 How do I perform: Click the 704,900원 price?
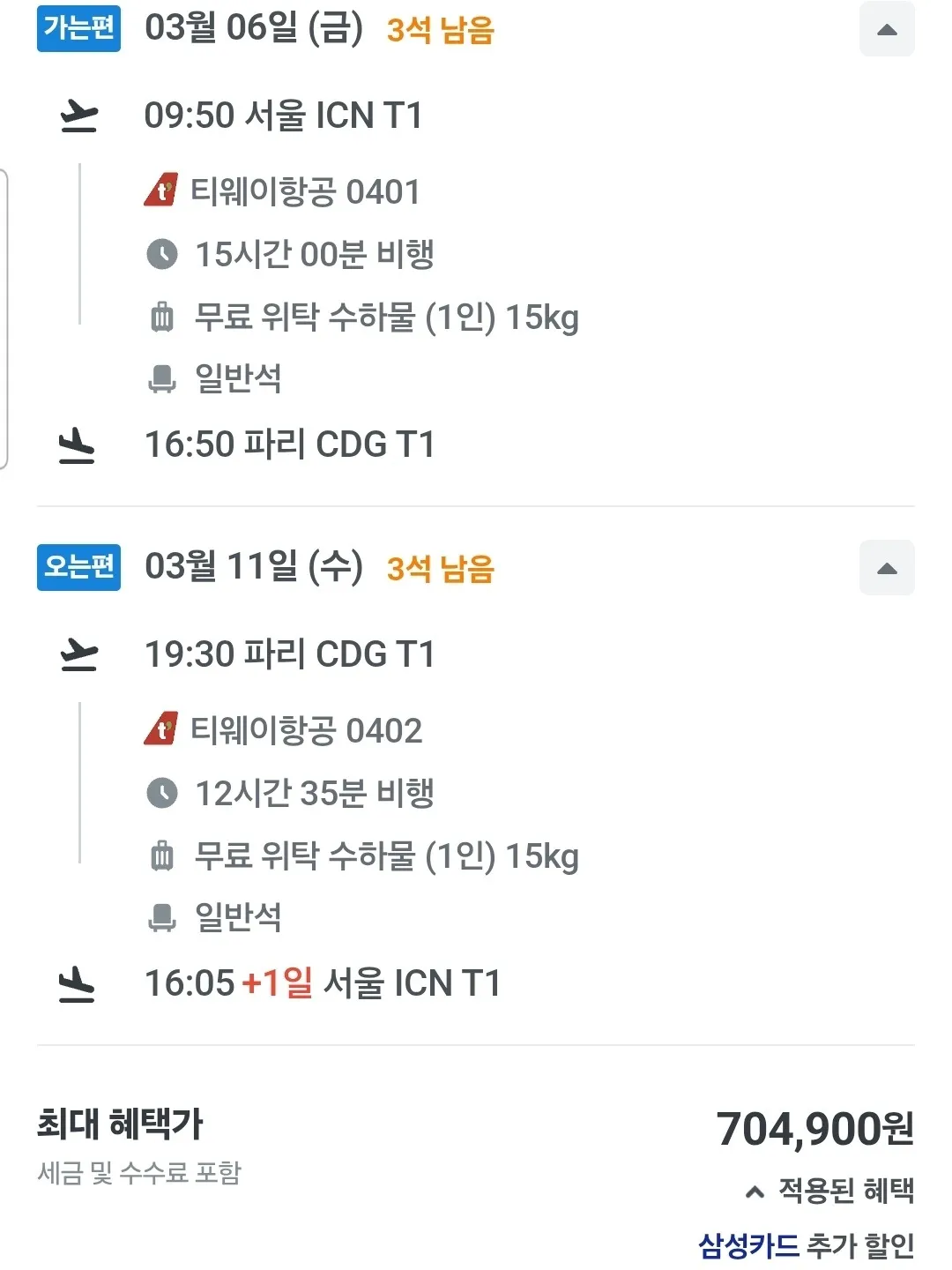814,1128
